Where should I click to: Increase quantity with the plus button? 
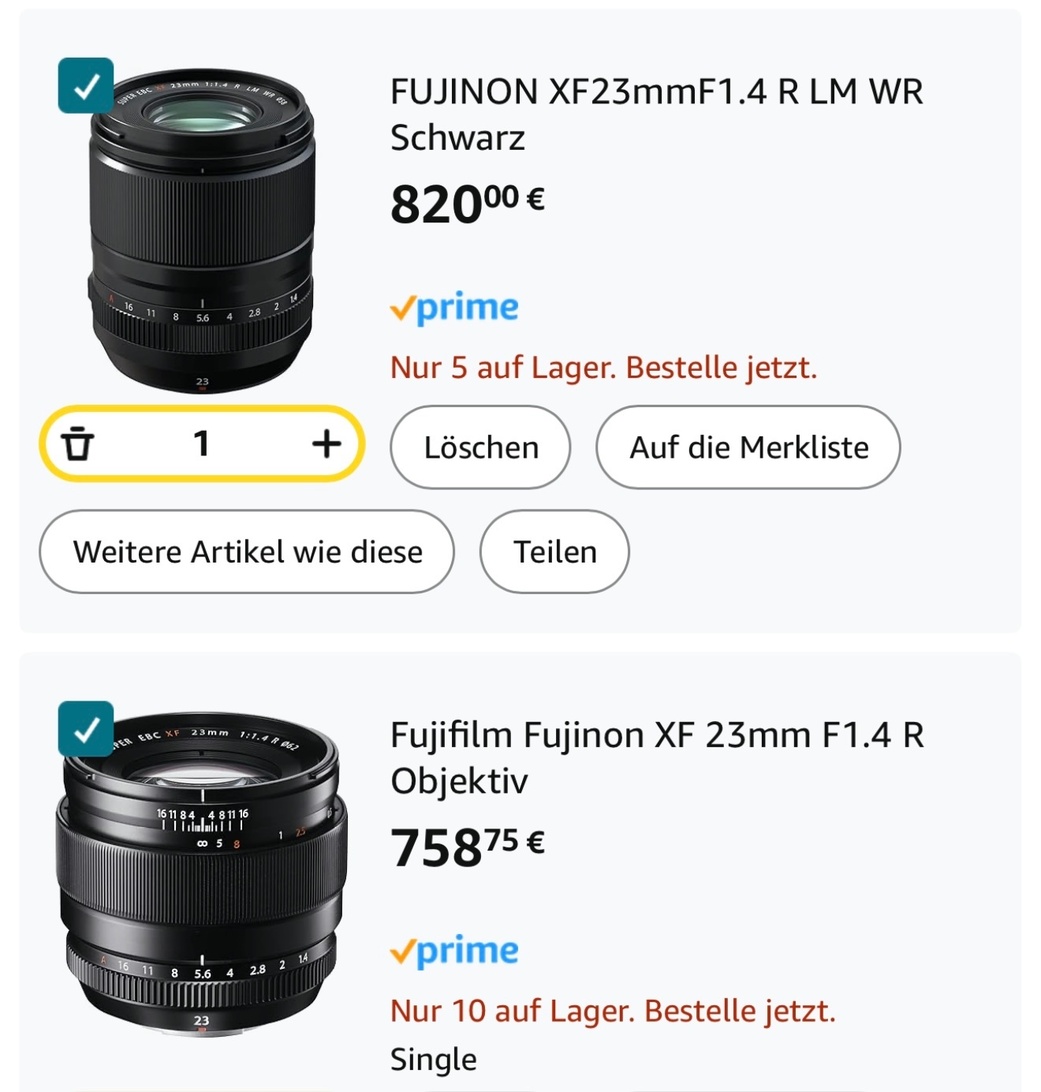[x=326, y=444]
